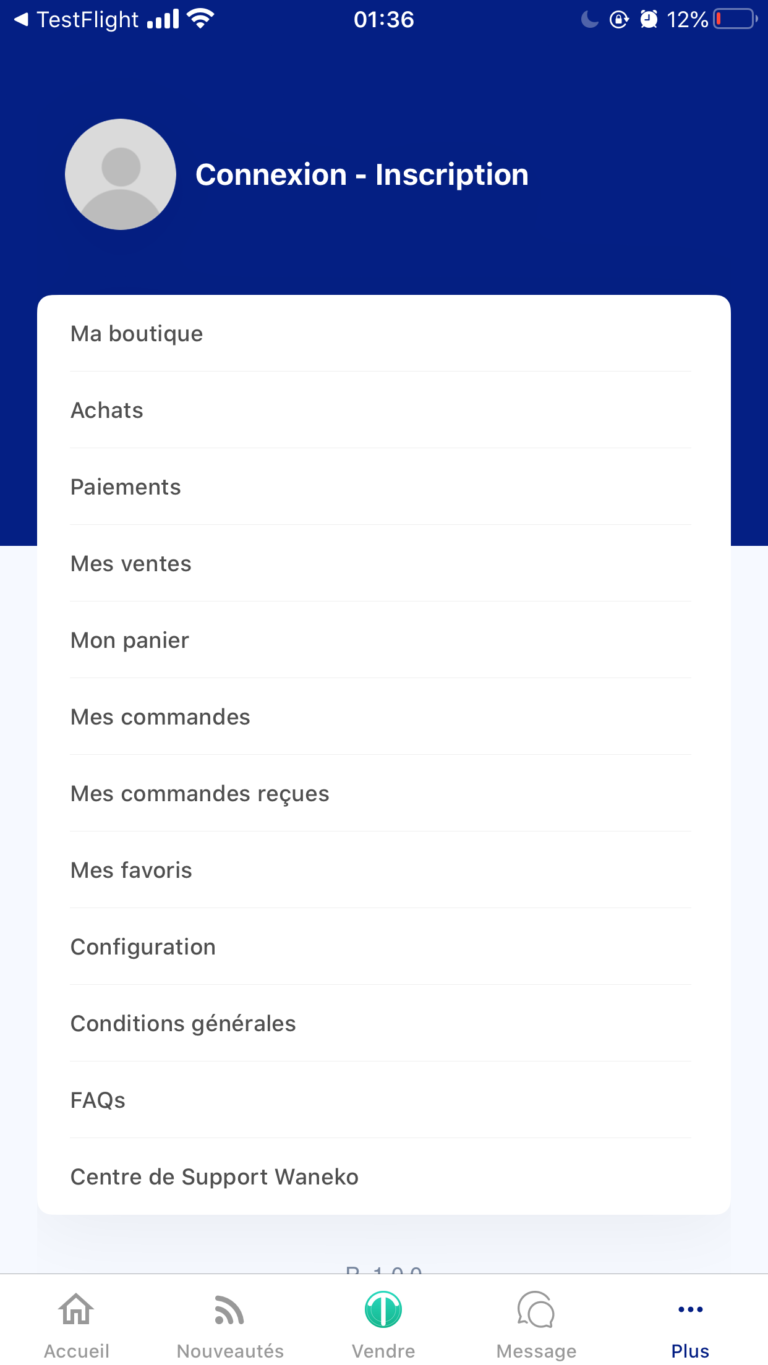Open Mon panier

coord(128,640)
